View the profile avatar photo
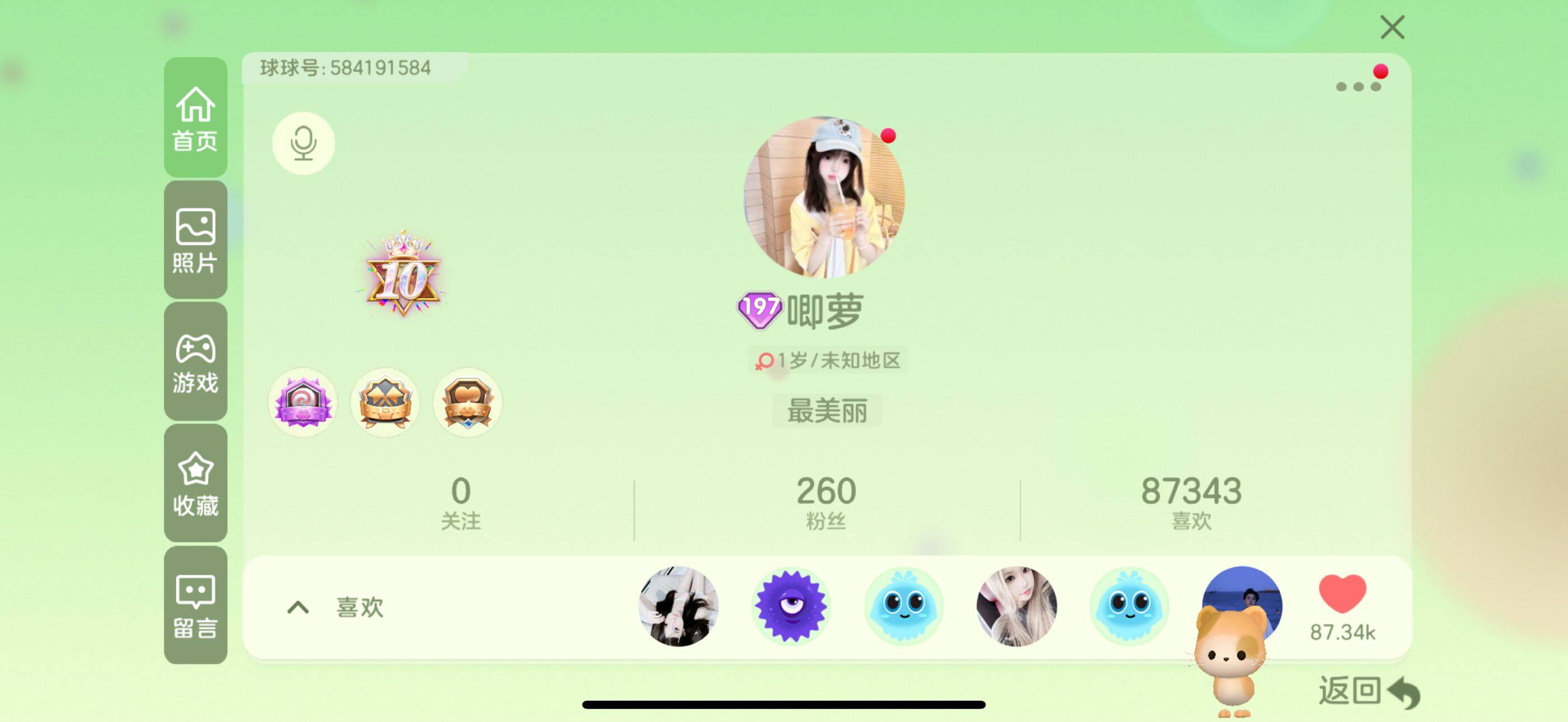 pos(824,197)
